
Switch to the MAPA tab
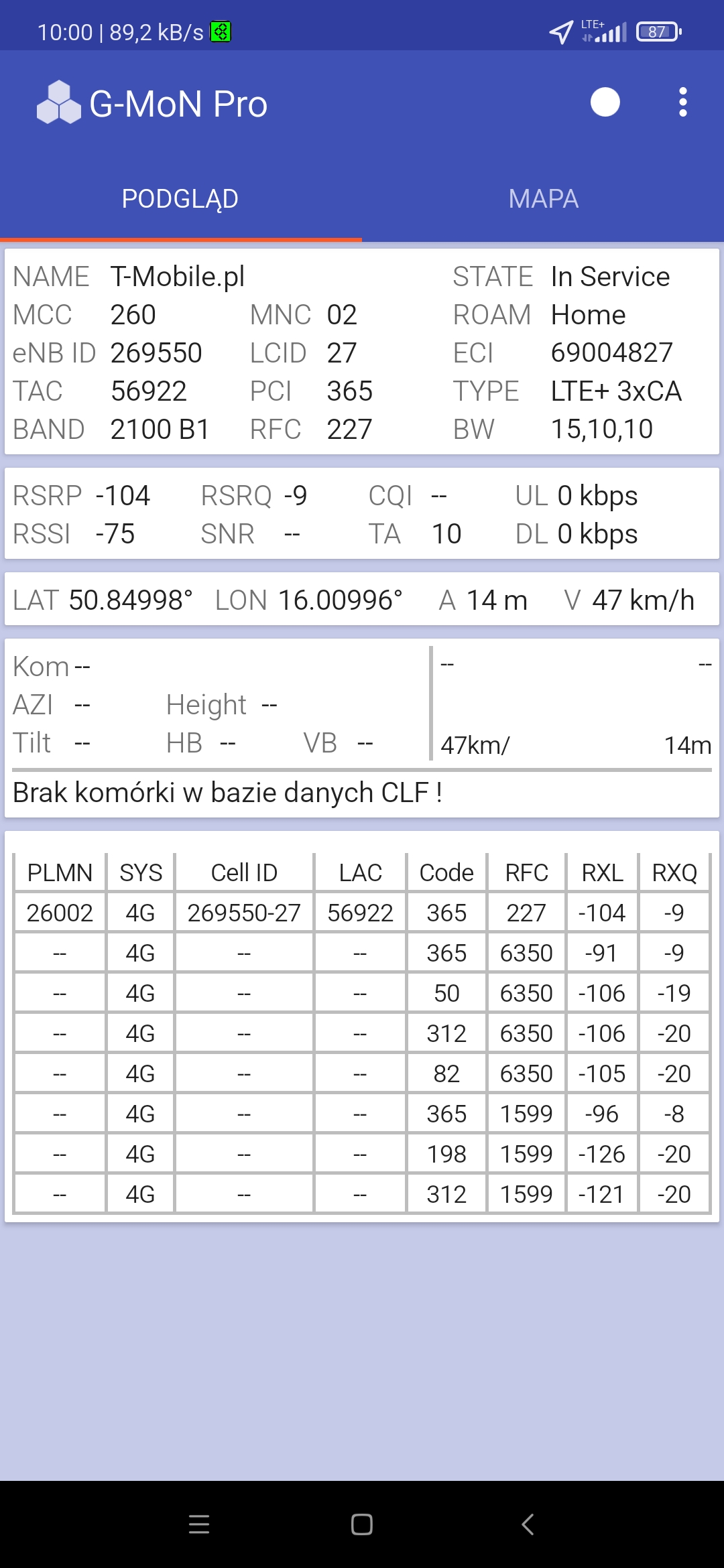tap(543, 199)
